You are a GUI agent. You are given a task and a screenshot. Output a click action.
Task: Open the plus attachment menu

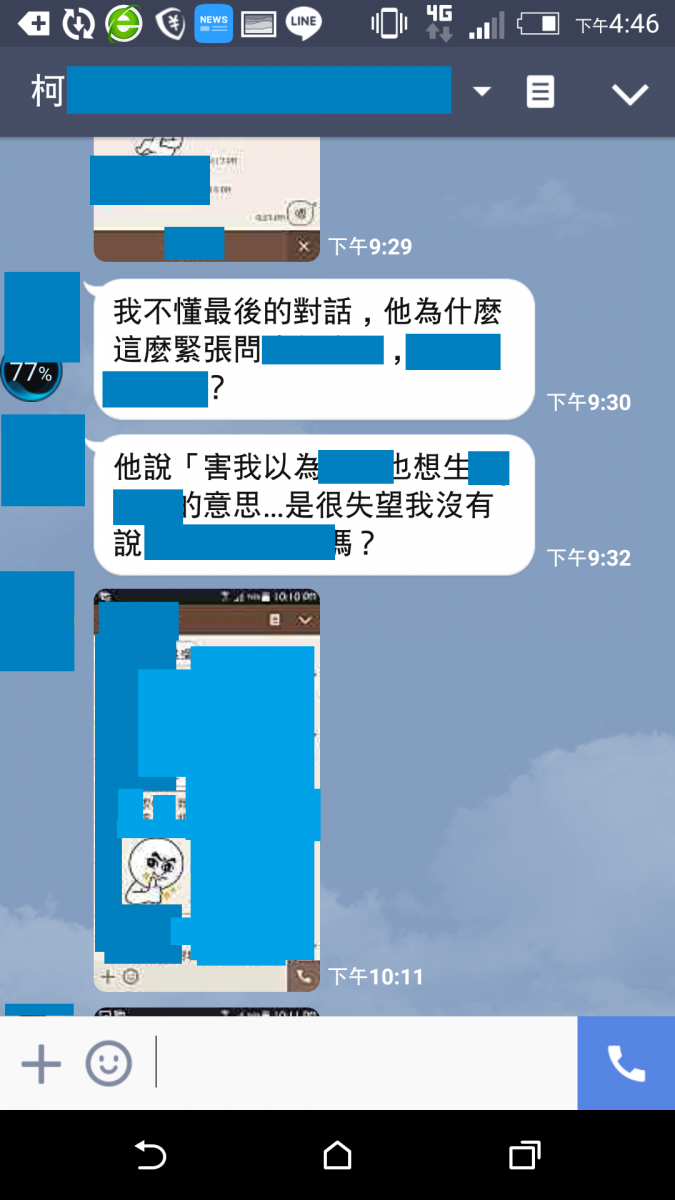41,1064
